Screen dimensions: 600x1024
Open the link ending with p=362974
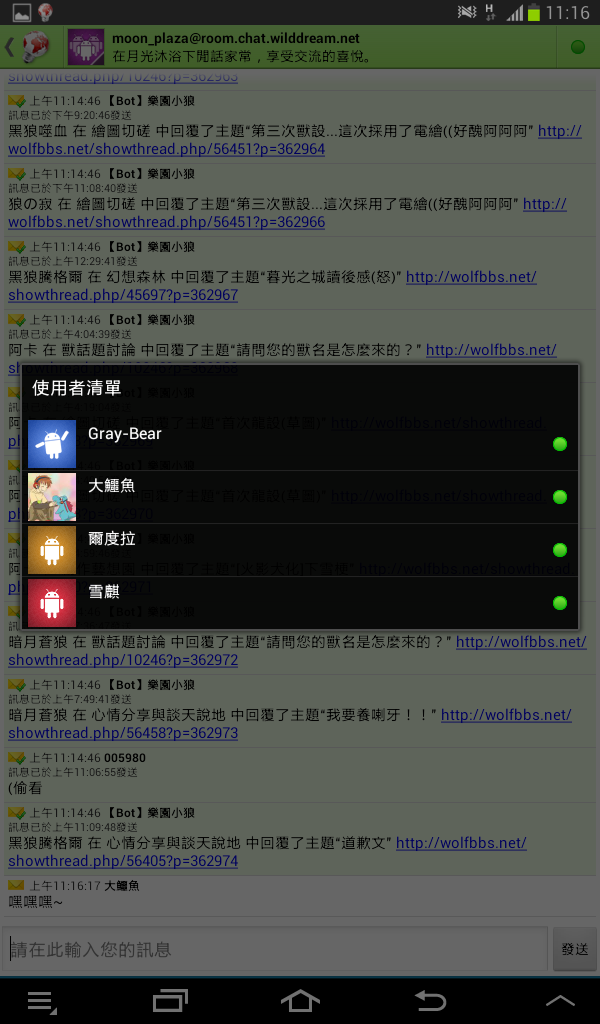pyautogui.click(x=122, y=861)
